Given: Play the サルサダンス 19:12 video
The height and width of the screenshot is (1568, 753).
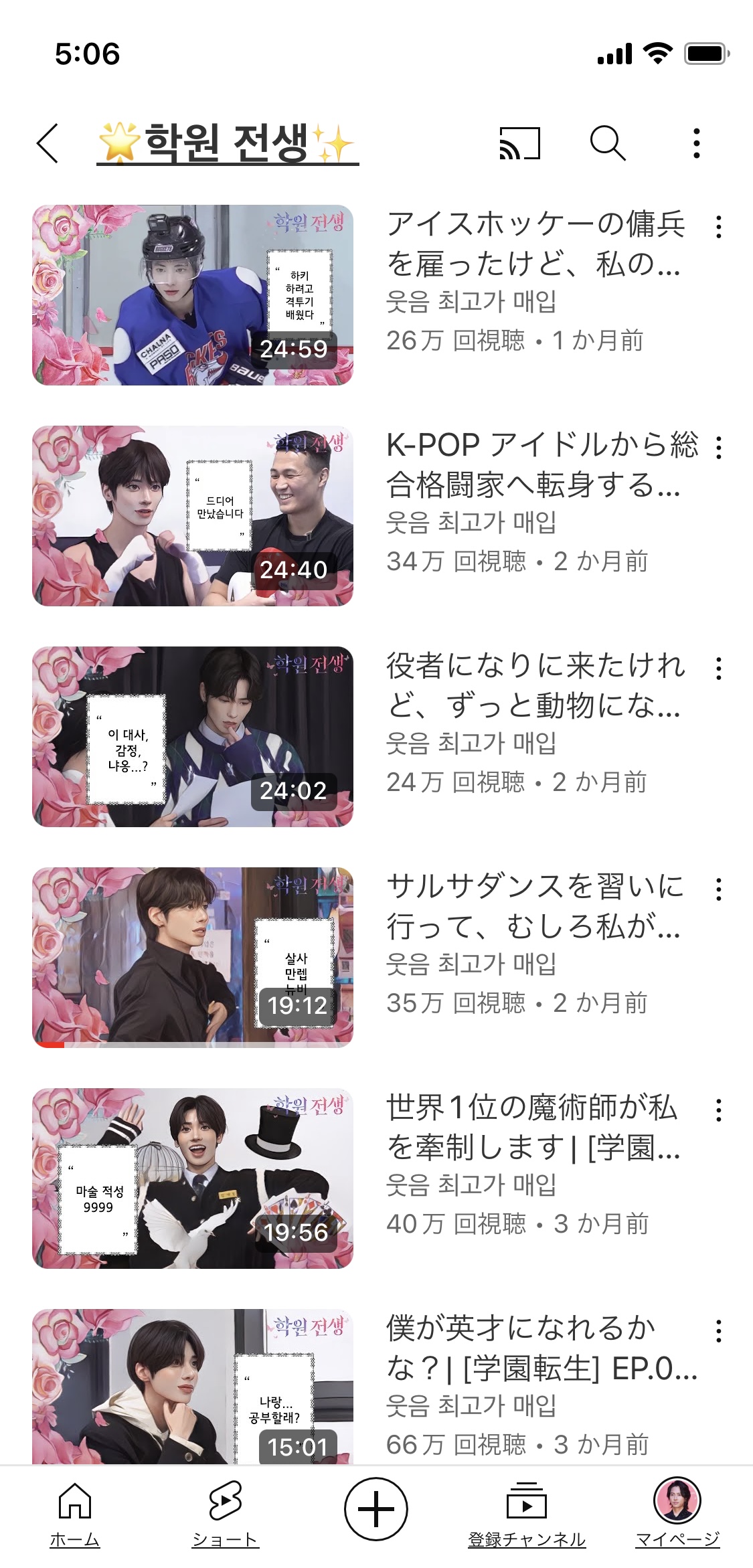Looking at the screenshot, I should (x=193, y=958).
